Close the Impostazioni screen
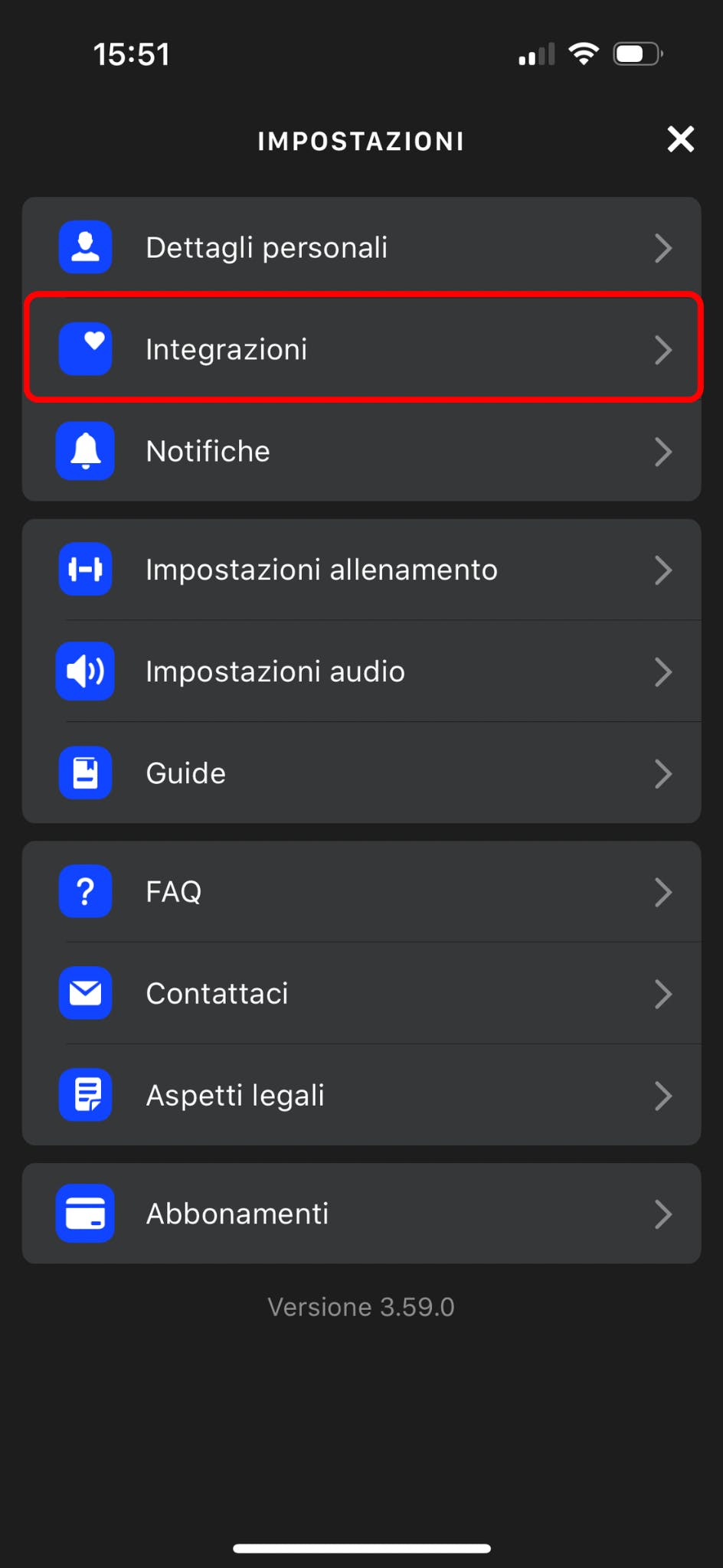The width and height of the screenshot is (723, 1568). [x=680, y=139]
